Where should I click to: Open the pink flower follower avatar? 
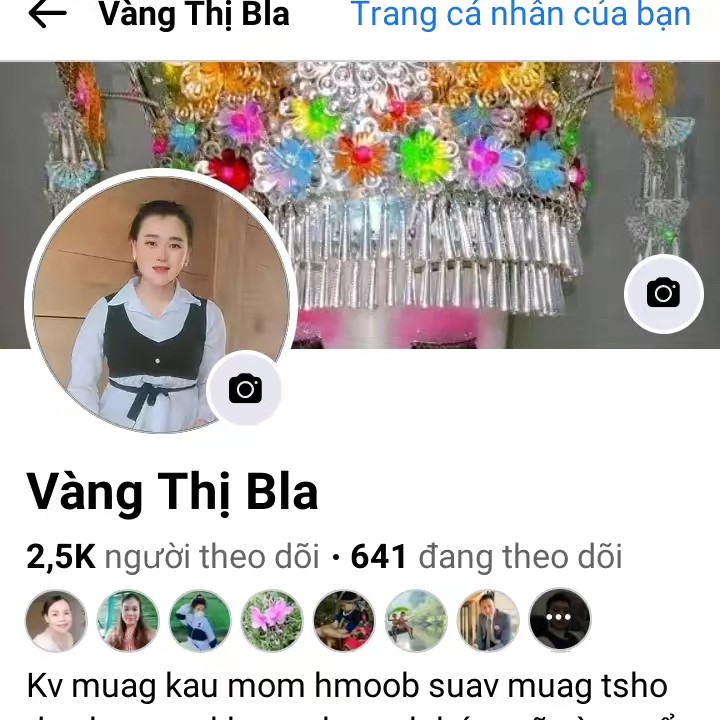[272, 619]
